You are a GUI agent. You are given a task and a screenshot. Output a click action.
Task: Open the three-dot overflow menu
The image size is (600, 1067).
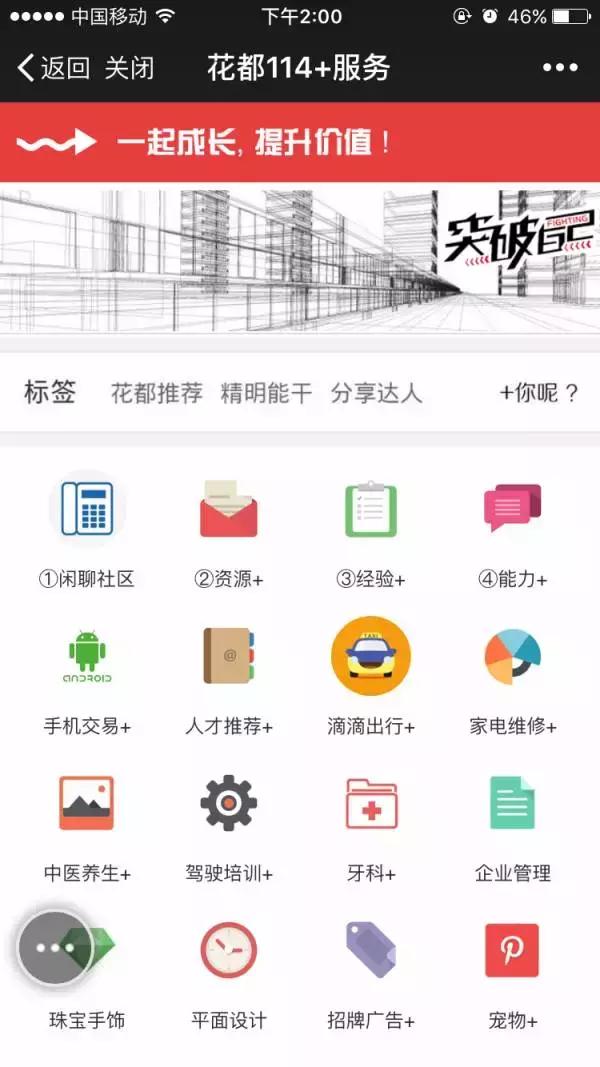pyautogui.click(x=560, y=68)
